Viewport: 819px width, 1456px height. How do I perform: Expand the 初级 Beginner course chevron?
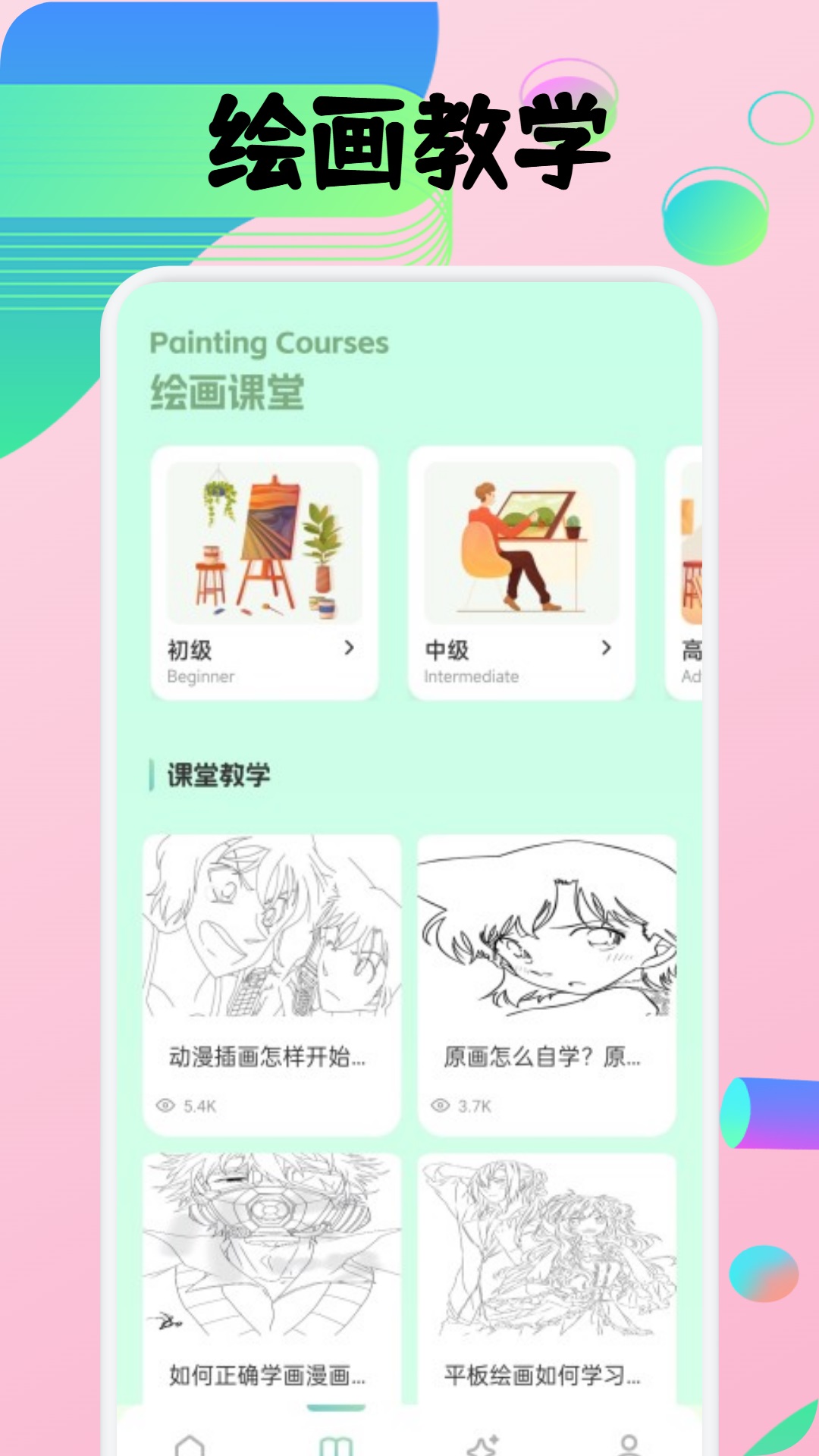point(351,648)
